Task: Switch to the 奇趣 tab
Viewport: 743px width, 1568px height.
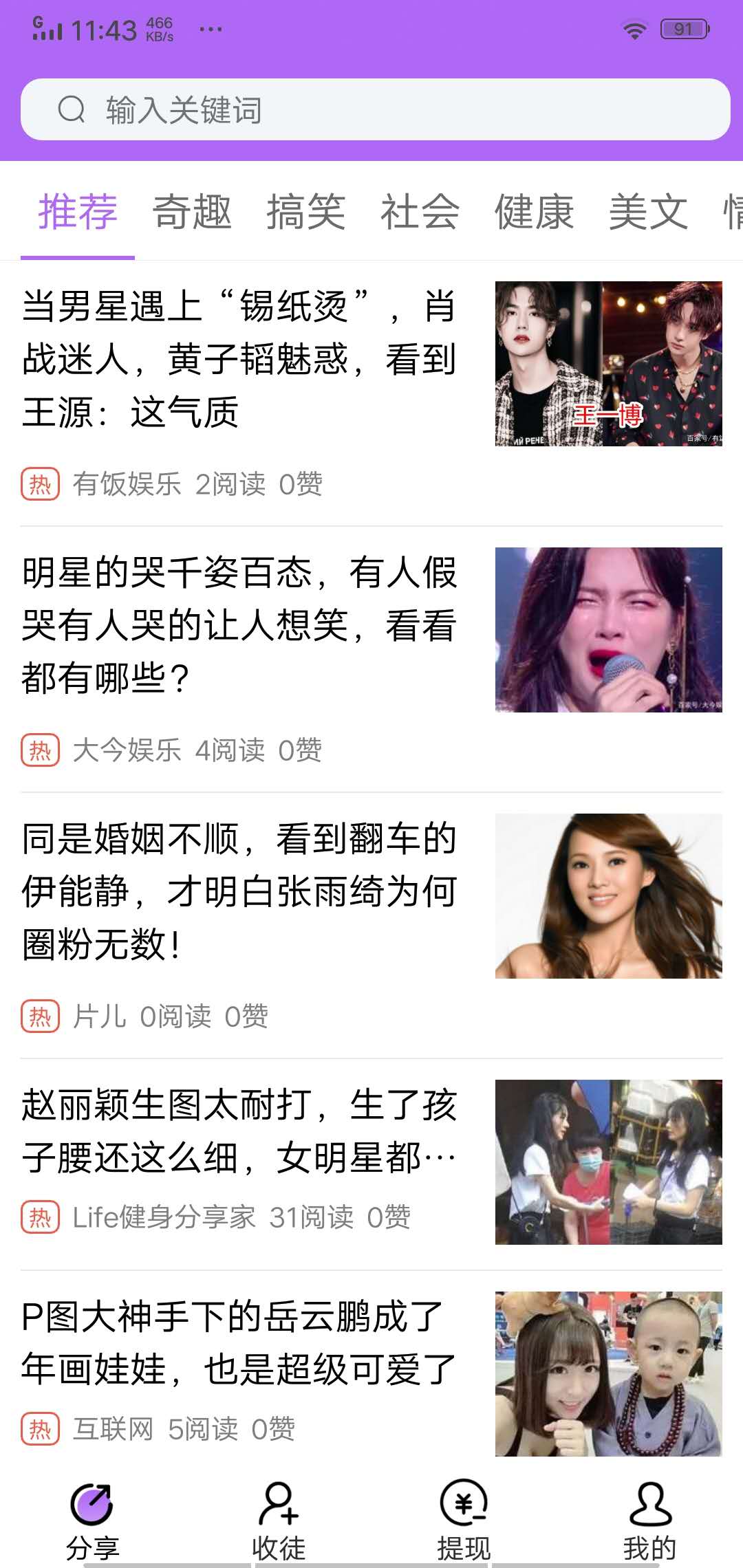Action: coord(192,211)
